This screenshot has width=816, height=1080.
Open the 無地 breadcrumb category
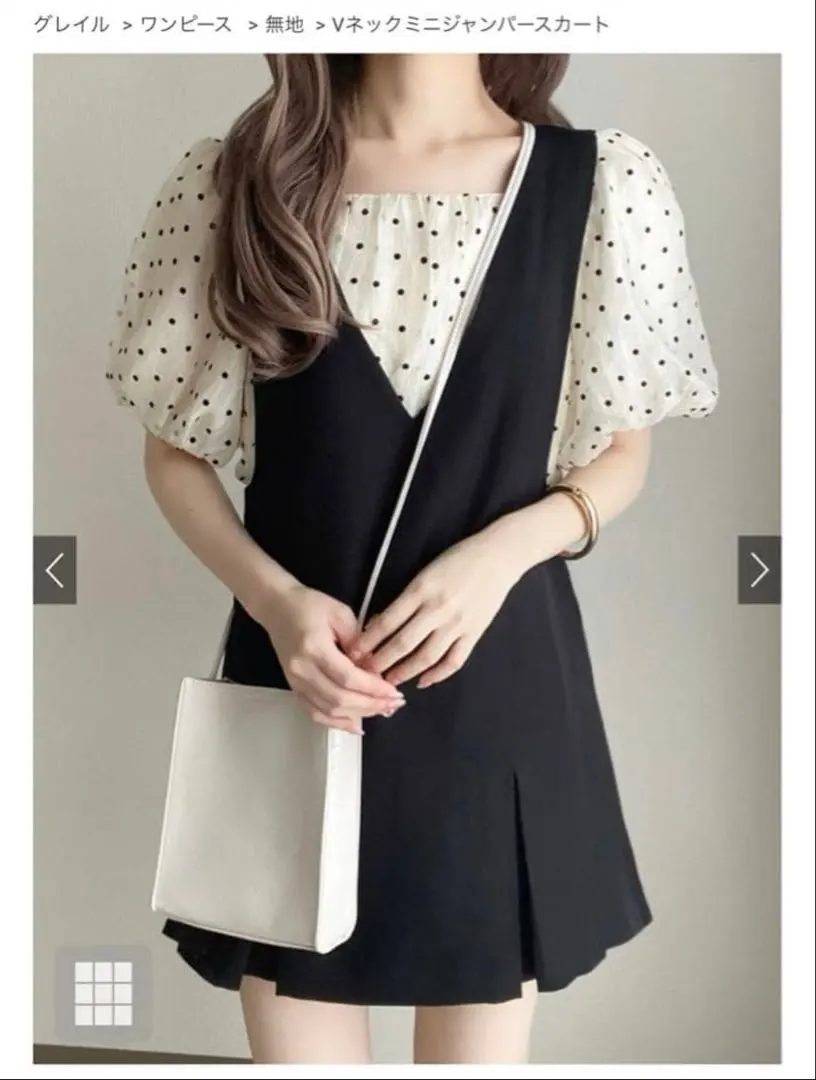tap(284, 24)
